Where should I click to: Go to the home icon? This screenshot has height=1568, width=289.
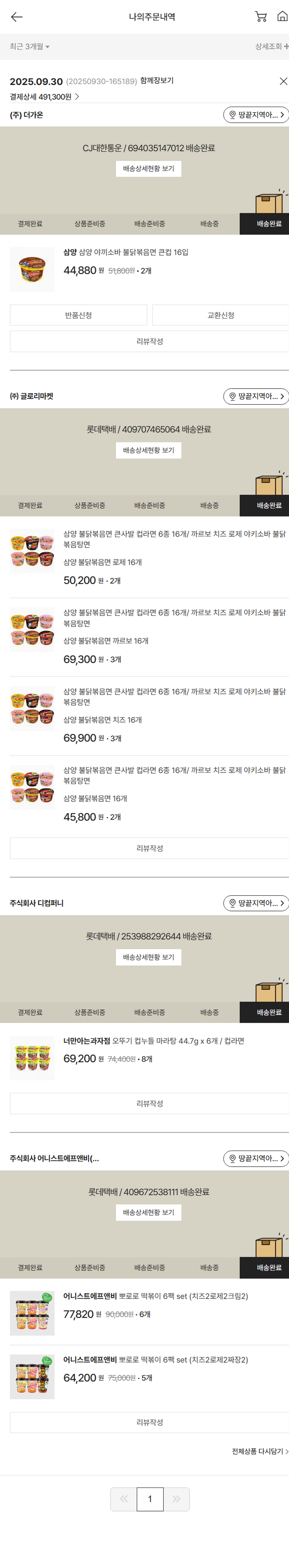click(x=282, y=17)
